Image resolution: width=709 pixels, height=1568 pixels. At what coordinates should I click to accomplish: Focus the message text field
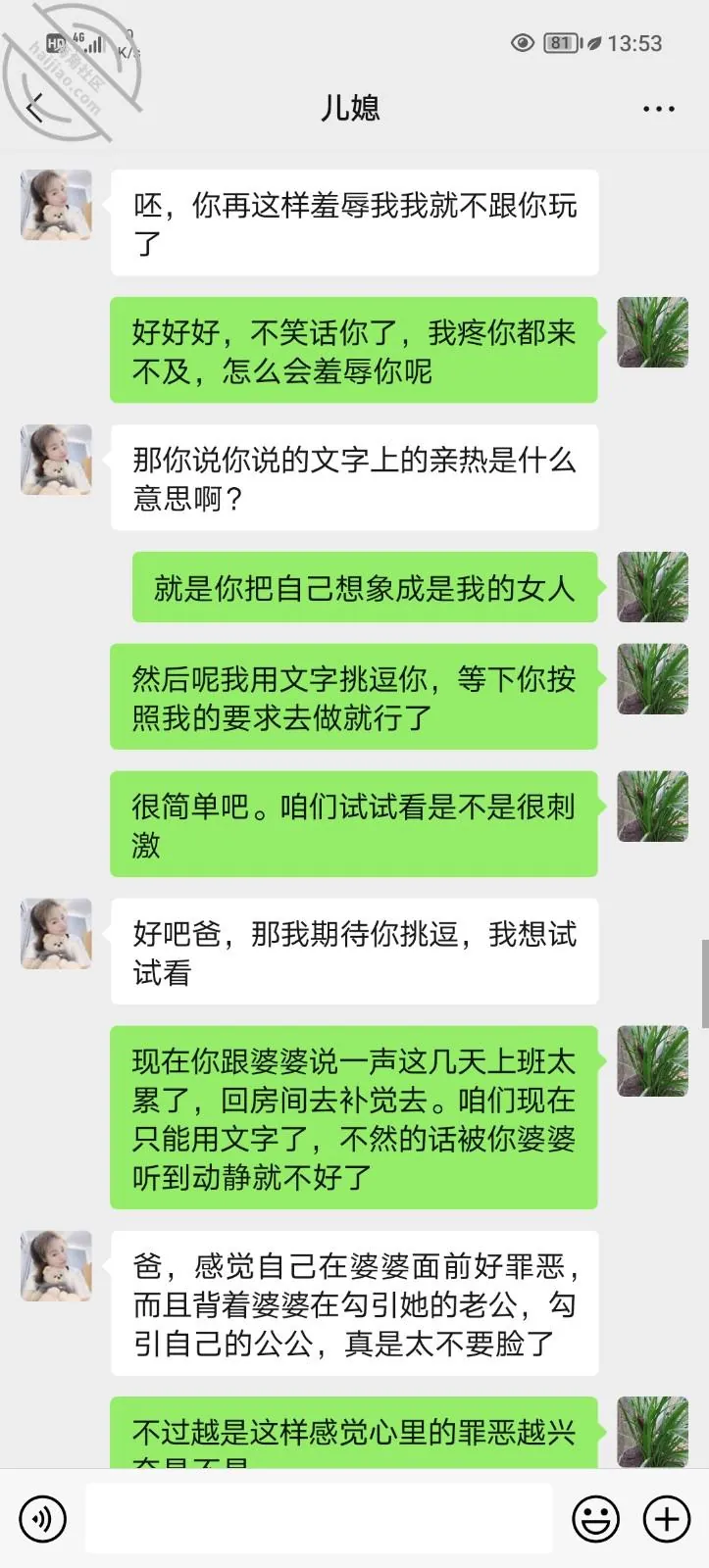click(x=319, y=1518)
